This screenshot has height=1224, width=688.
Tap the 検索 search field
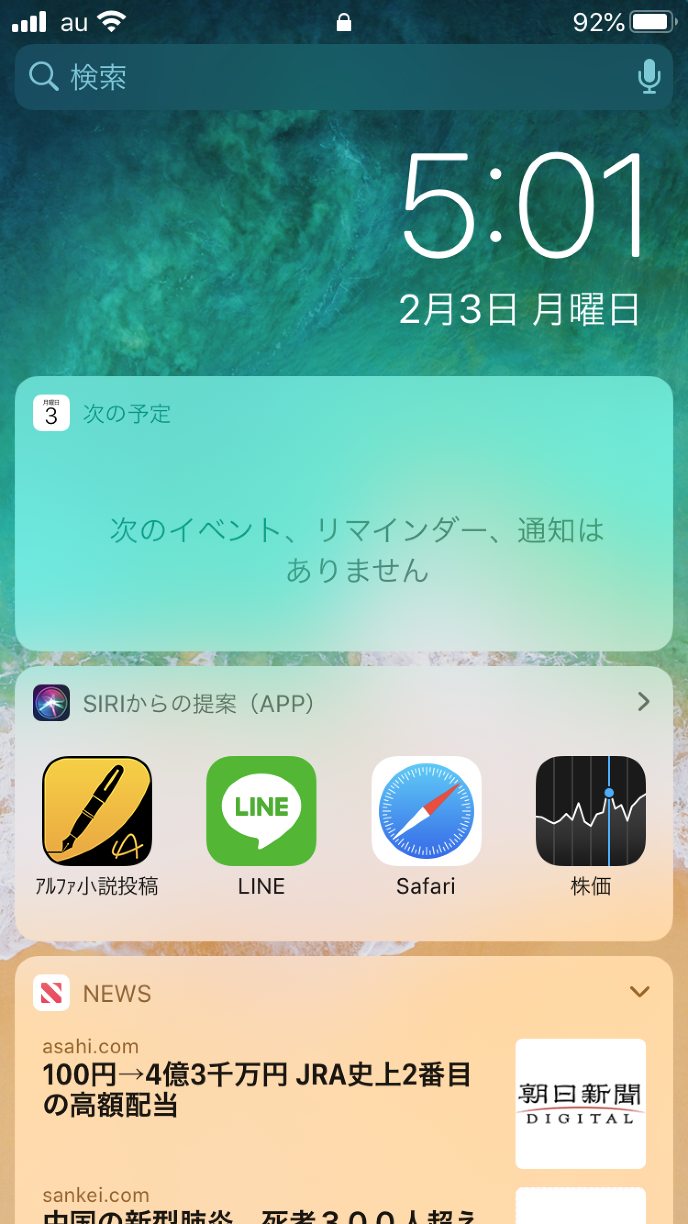330,77
